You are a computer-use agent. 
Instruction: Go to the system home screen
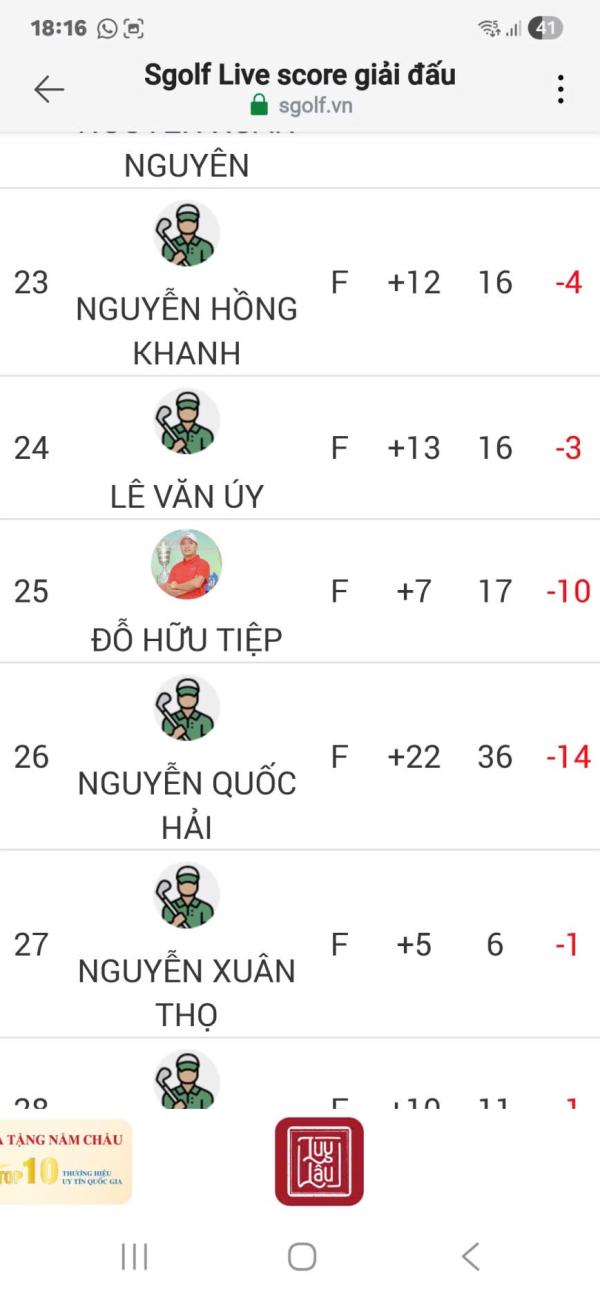(x=301, y=1257)
